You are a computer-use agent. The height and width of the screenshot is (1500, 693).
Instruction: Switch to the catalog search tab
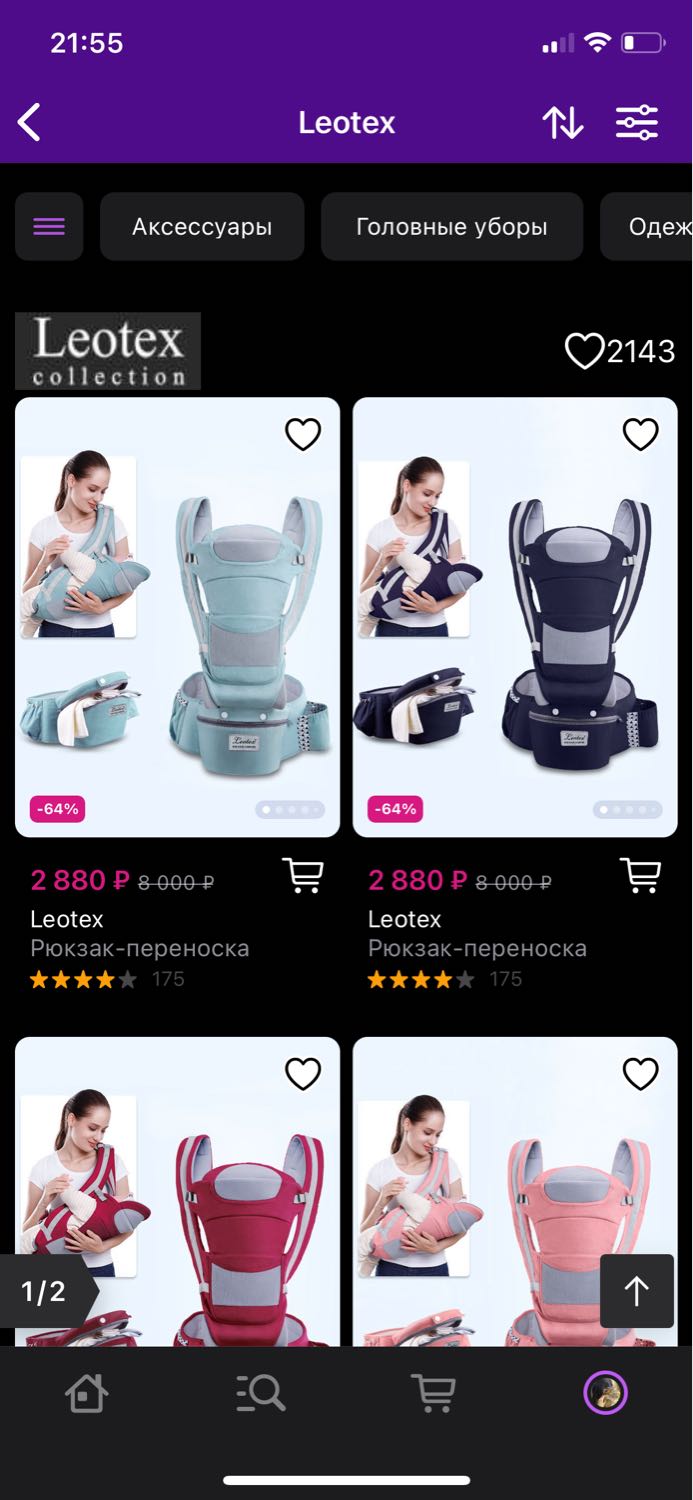point(260,1392)
